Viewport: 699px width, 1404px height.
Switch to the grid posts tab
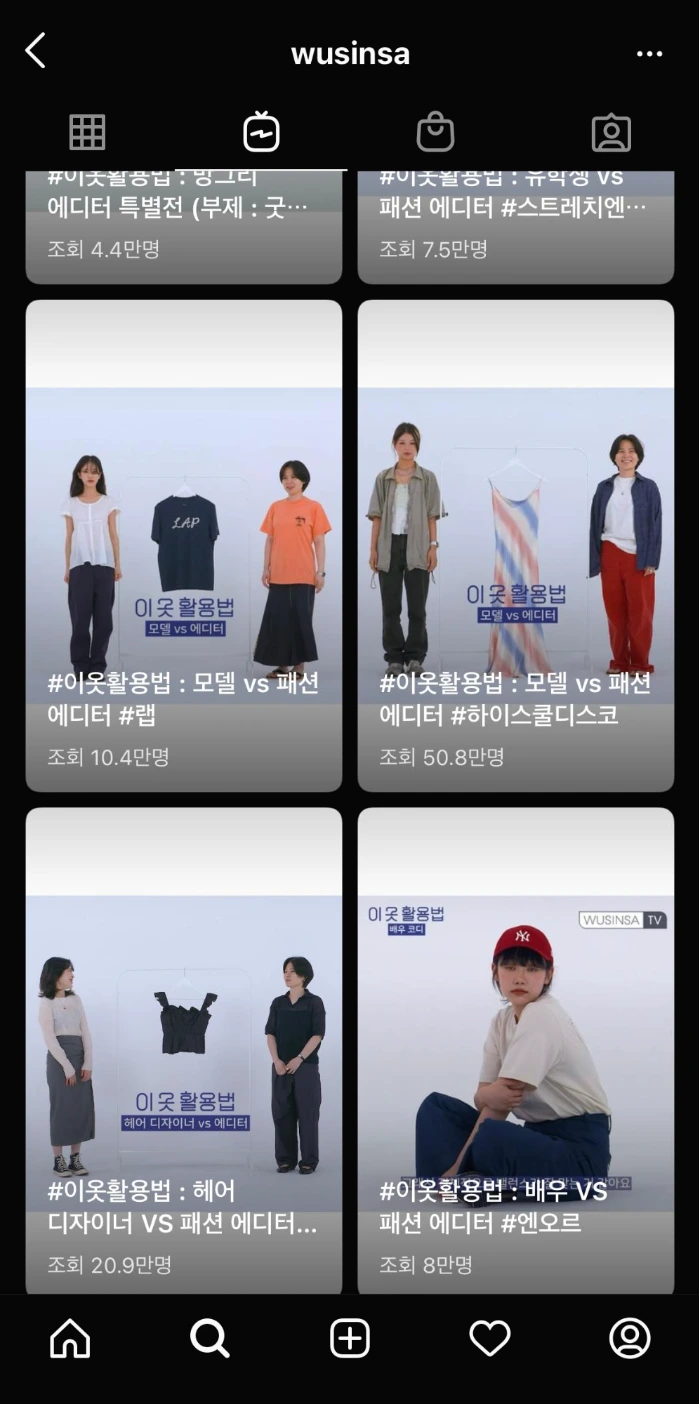[x=87, y=132]
